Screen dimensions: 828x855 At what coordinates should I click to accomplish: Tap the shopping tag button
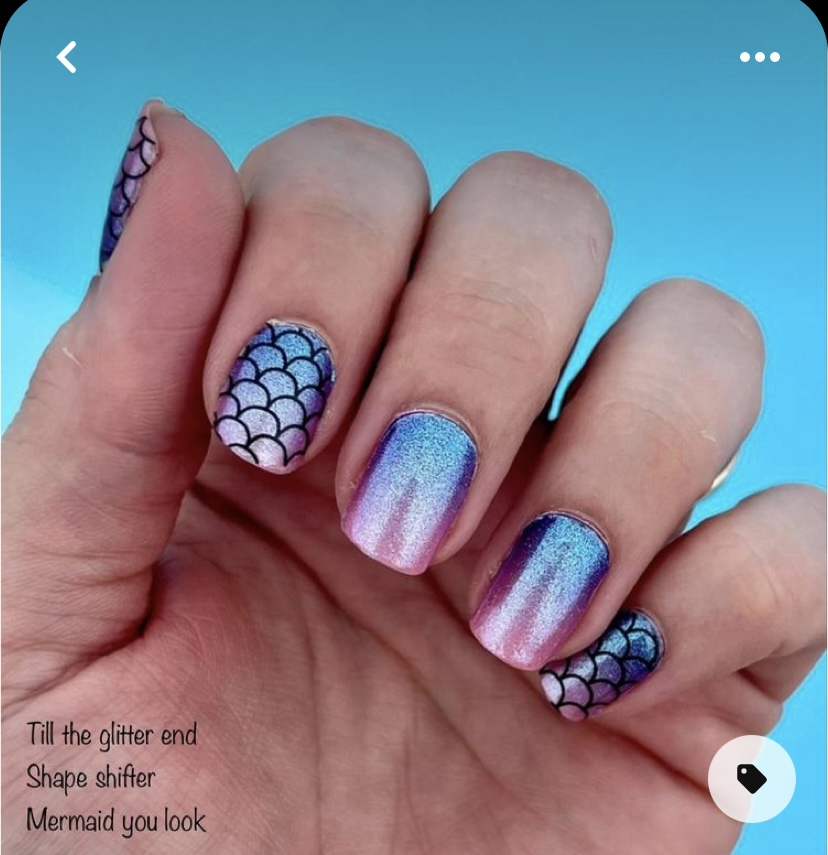click(751, 778)
